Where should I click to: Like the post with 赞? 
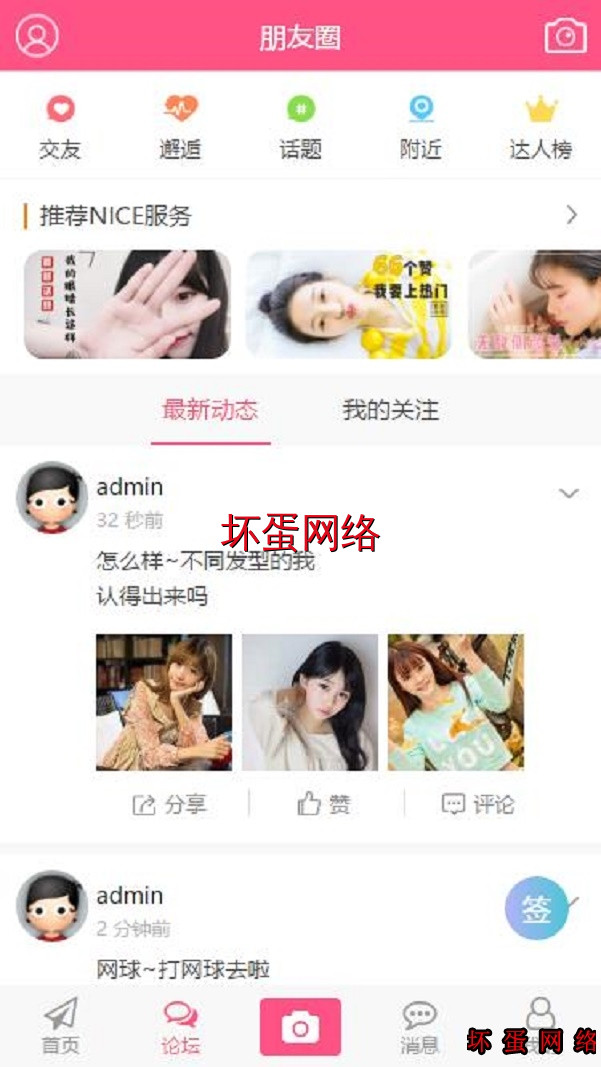pos(324,804)
